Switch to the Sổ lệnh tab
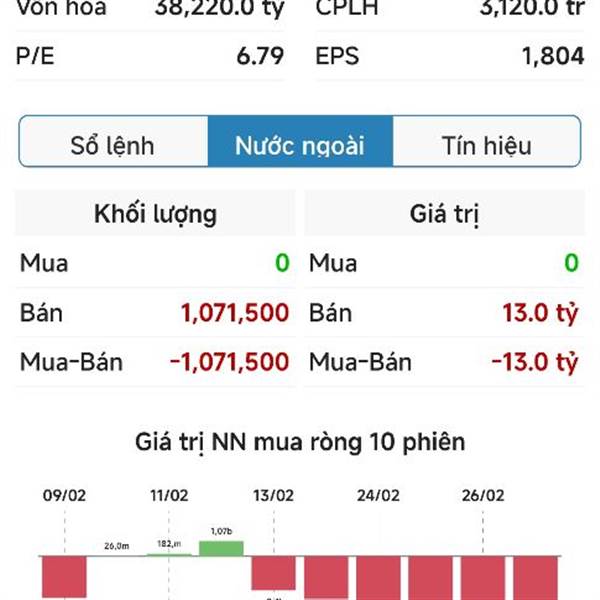The height and width of the screenshot is (600, 600). (x=113, y=143)
